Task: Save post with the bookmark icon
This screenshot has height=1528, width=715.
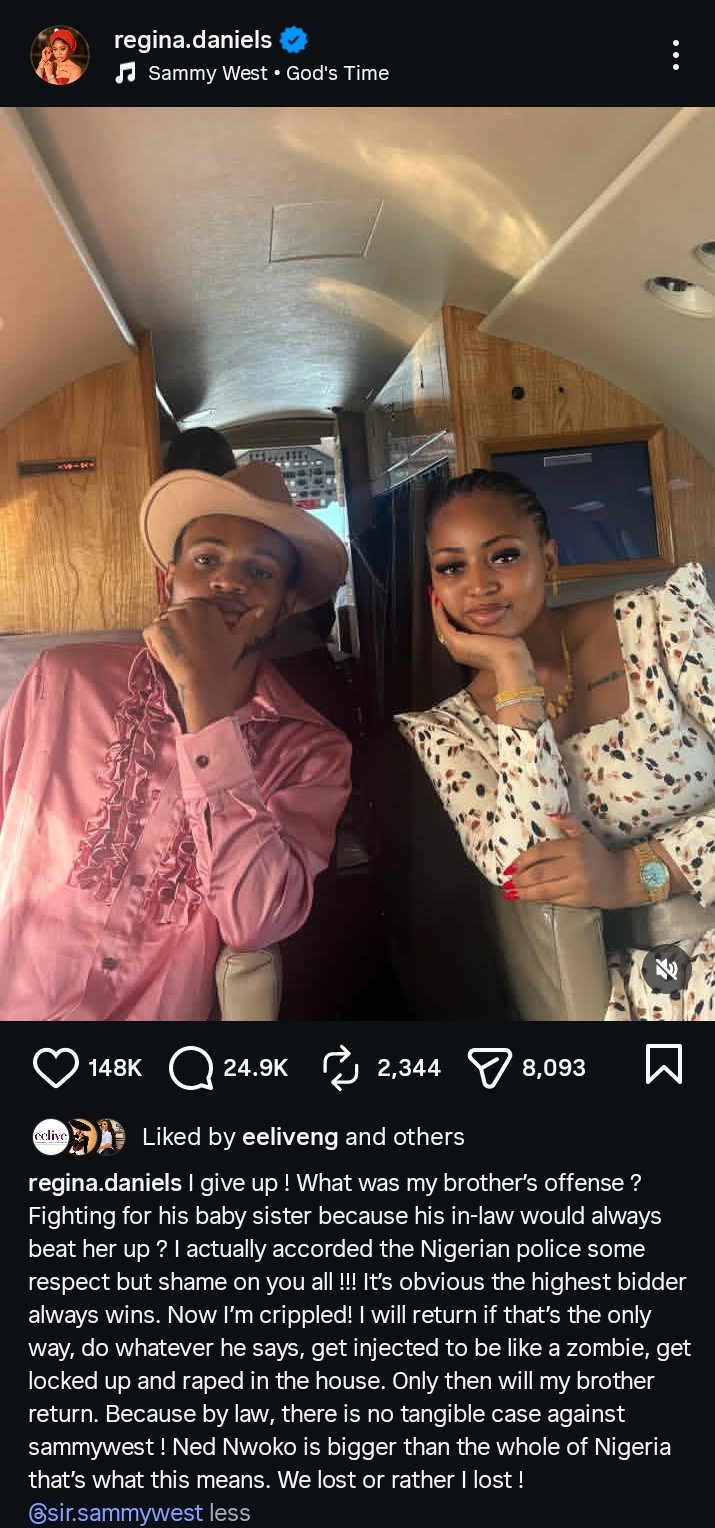Action: tap(664, 1064)
